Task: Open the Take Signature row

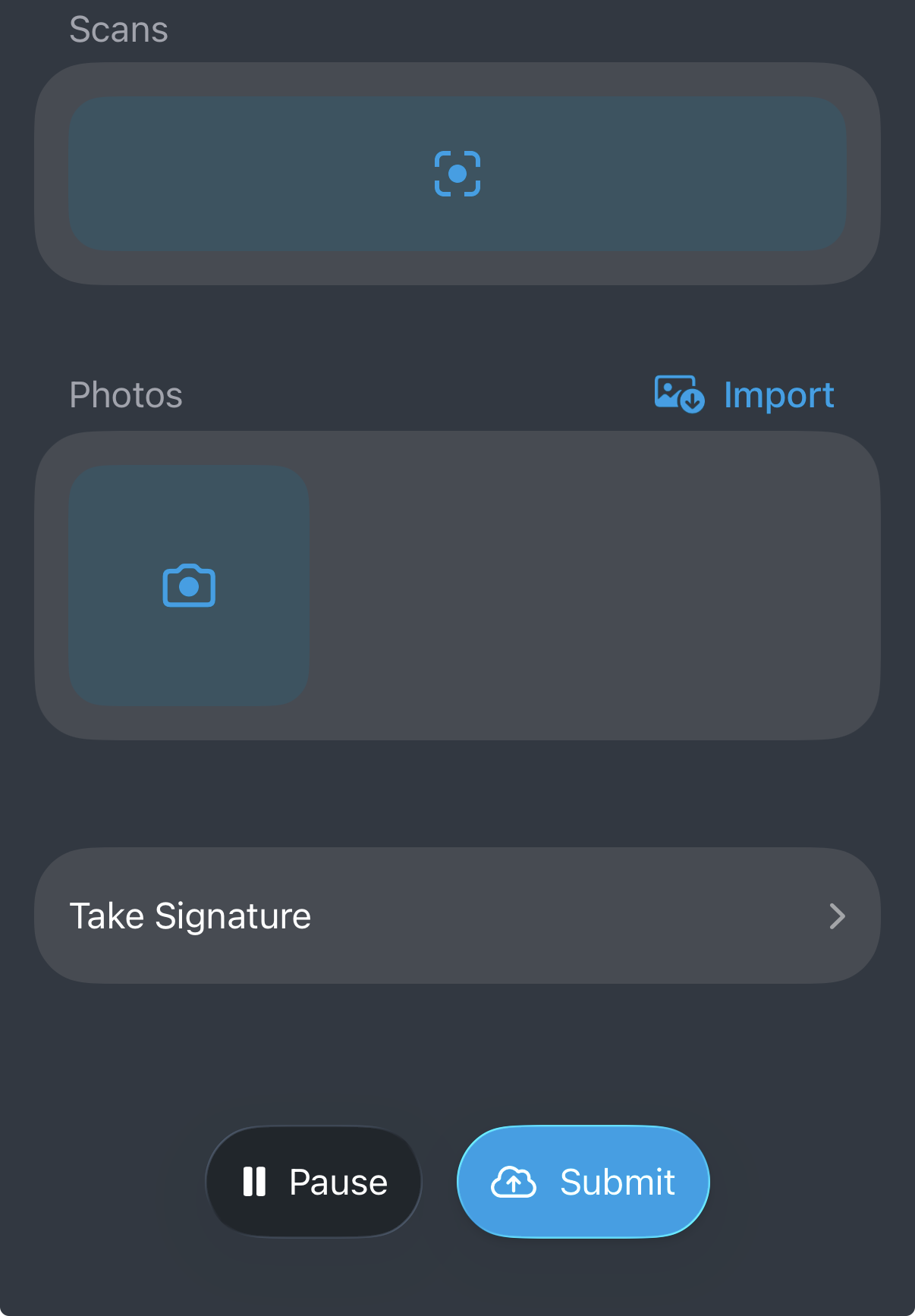Action: point(457,916)
